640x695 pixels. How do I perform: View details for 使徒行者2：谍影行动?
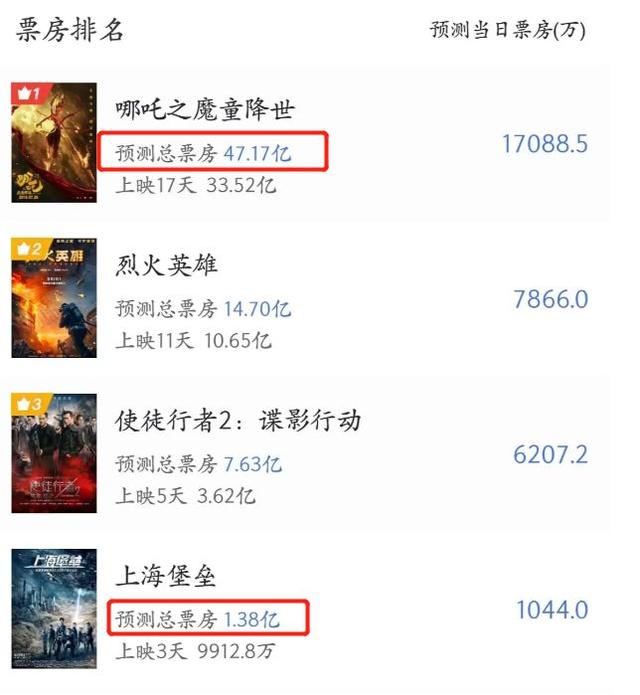[x=238, y=421]
